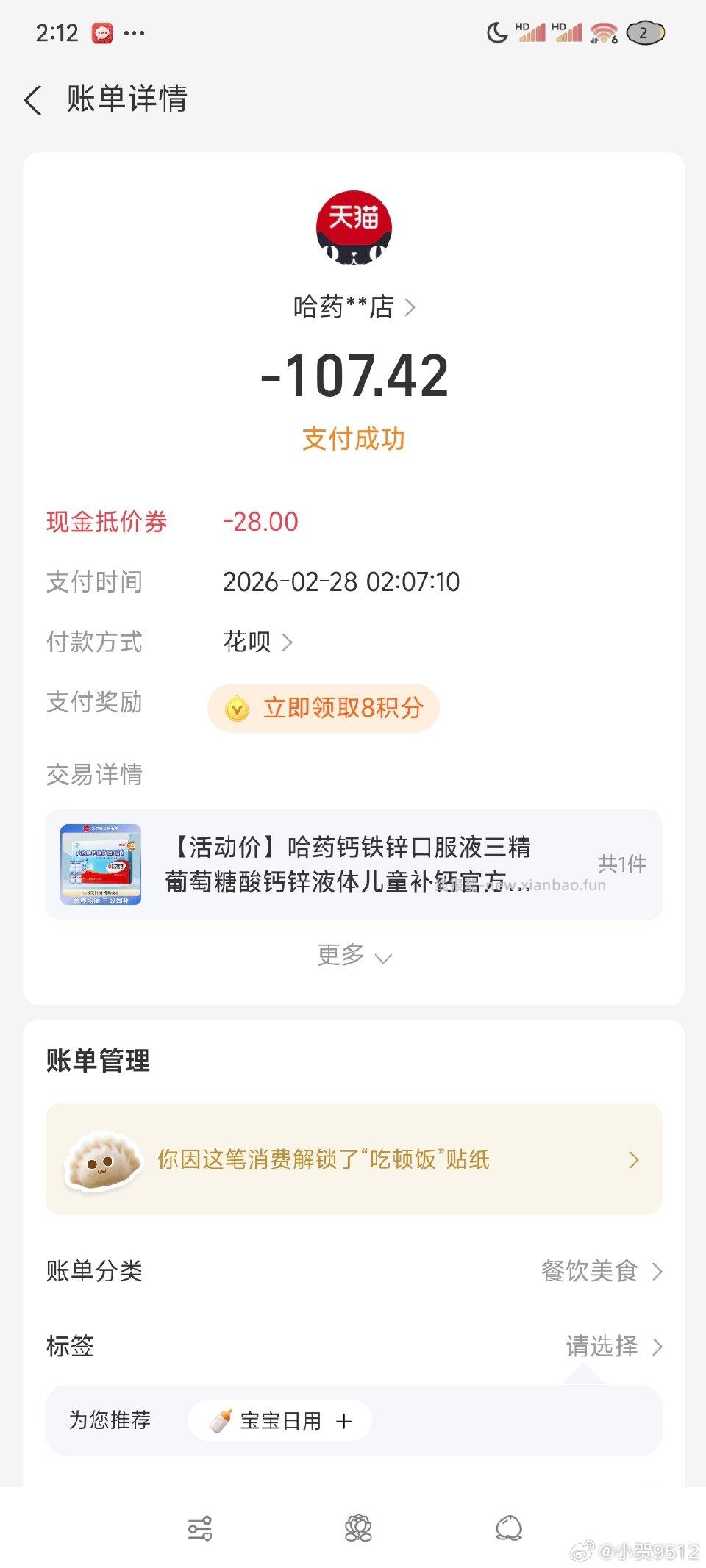Image resolution: width=706 pixels, height=1568 pixels.
Task: Open the messages icon in status bar
Action: point(103,32)
